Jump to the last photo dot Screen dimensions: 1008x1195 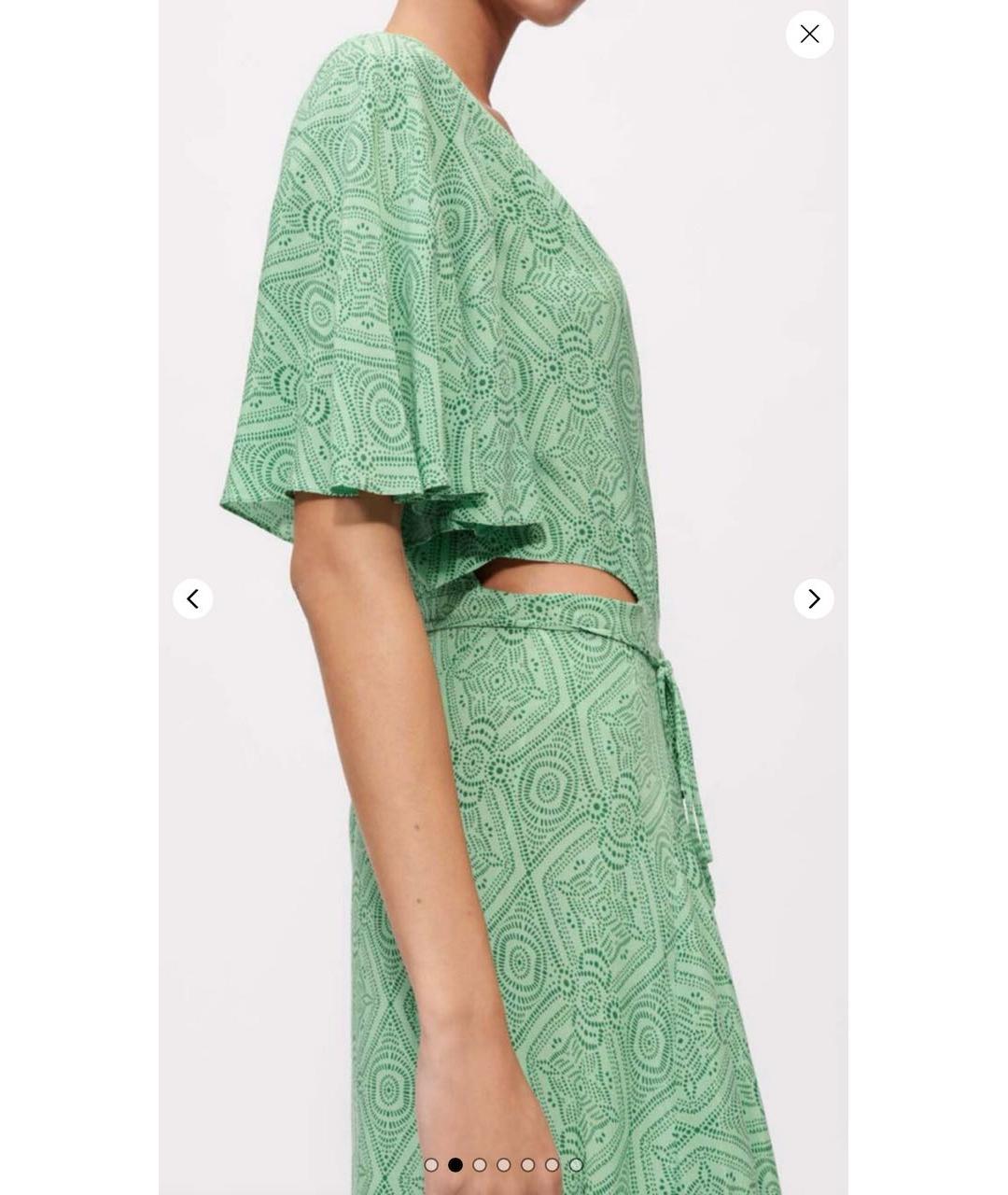click(x=576, y=1164)
